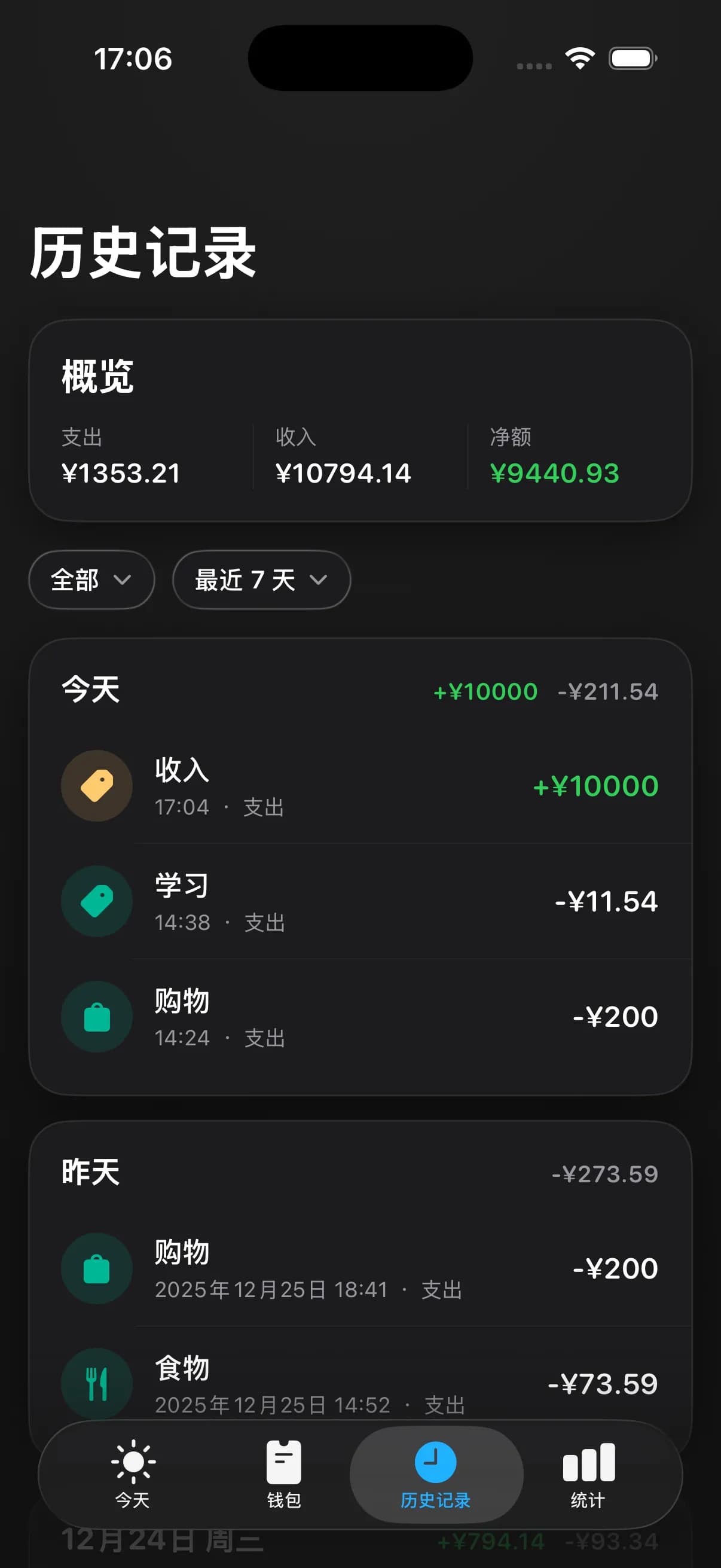Switch to the 今天 tab
Image resolution: width=721 pixels, height=1568 pixels.
(x=133, y=1474)
